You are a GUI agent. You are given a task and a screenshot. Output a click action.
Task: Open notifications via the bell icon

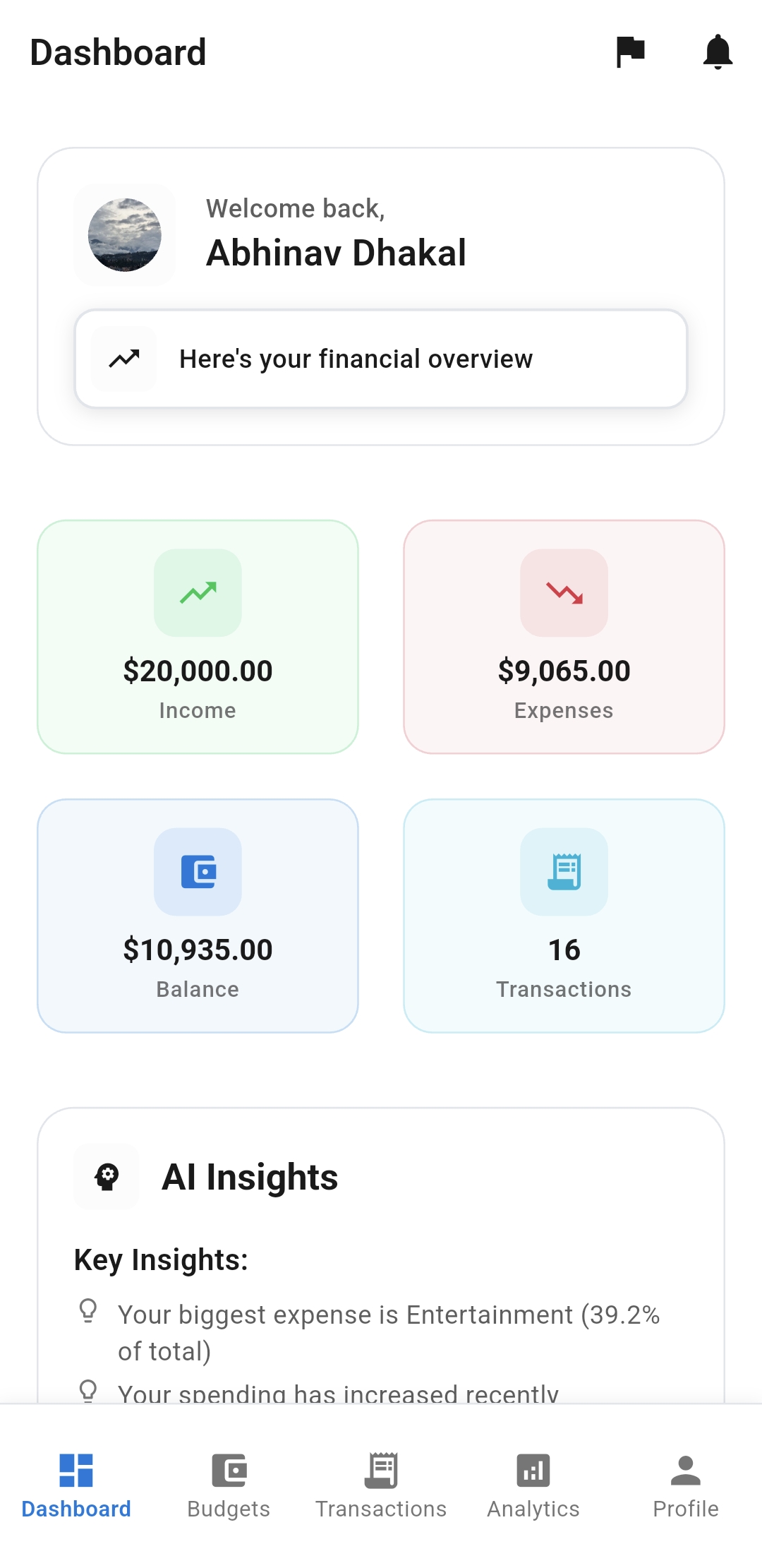click(x=718, y=52)
